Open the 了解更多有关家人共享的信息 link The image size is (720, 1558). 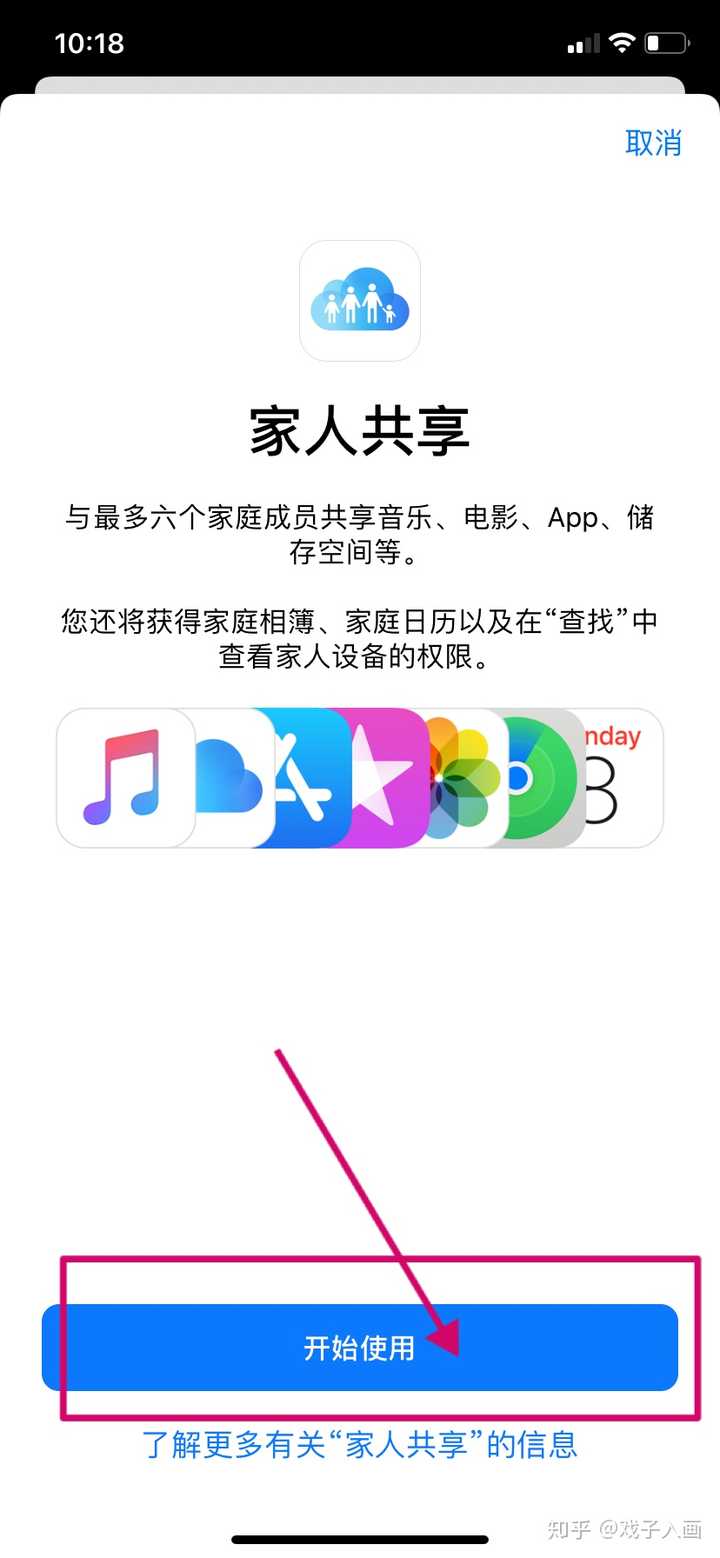tap(359, 1443)
